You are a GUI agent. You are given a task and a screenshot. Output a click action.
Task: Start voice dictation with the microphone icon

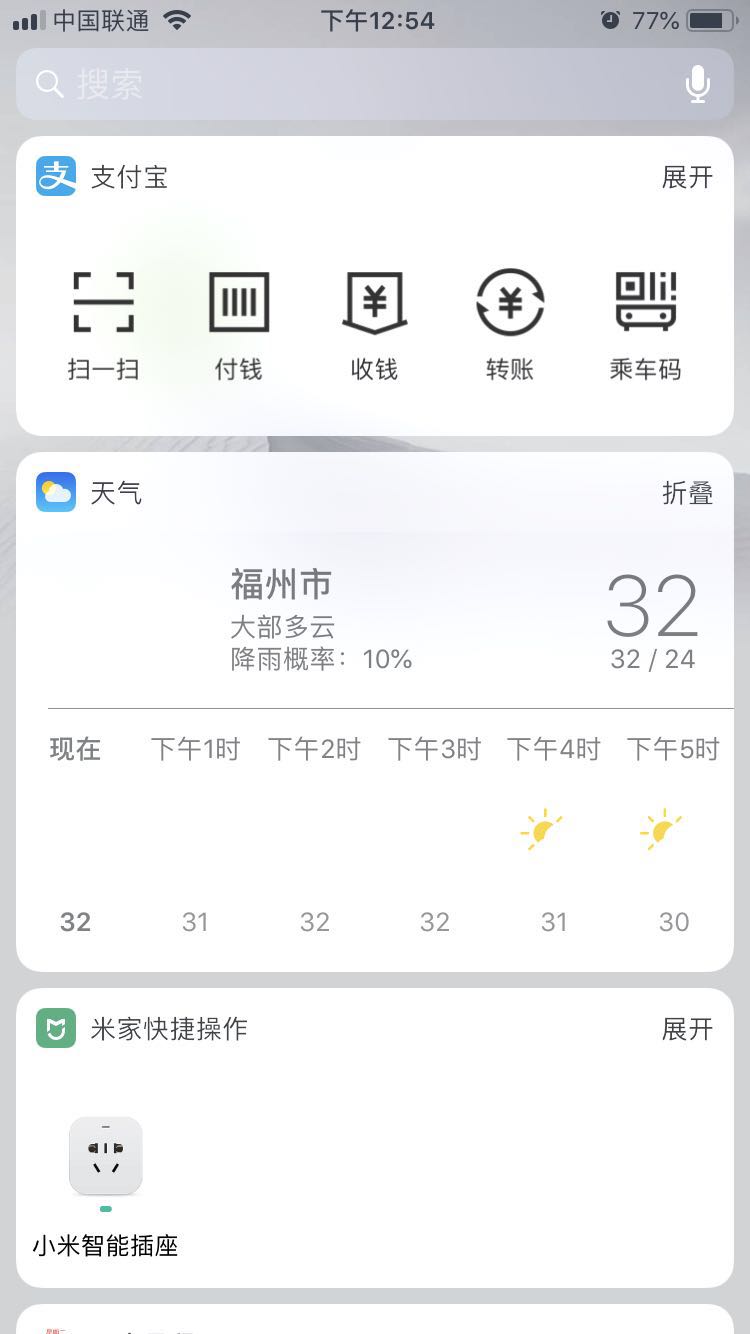[x=697, y=84]
